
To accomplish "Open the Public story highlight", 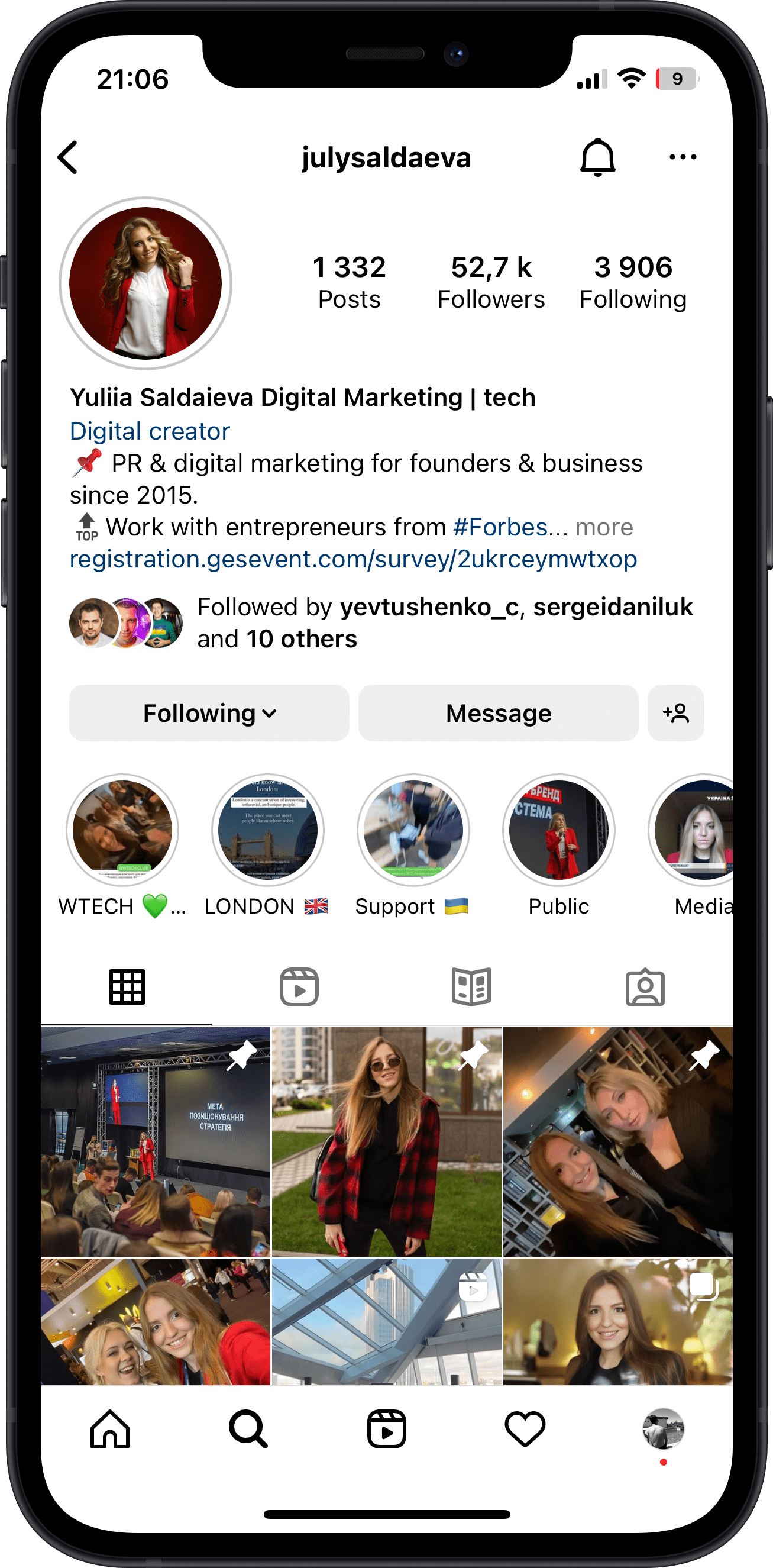I will (x=558, y=830).
